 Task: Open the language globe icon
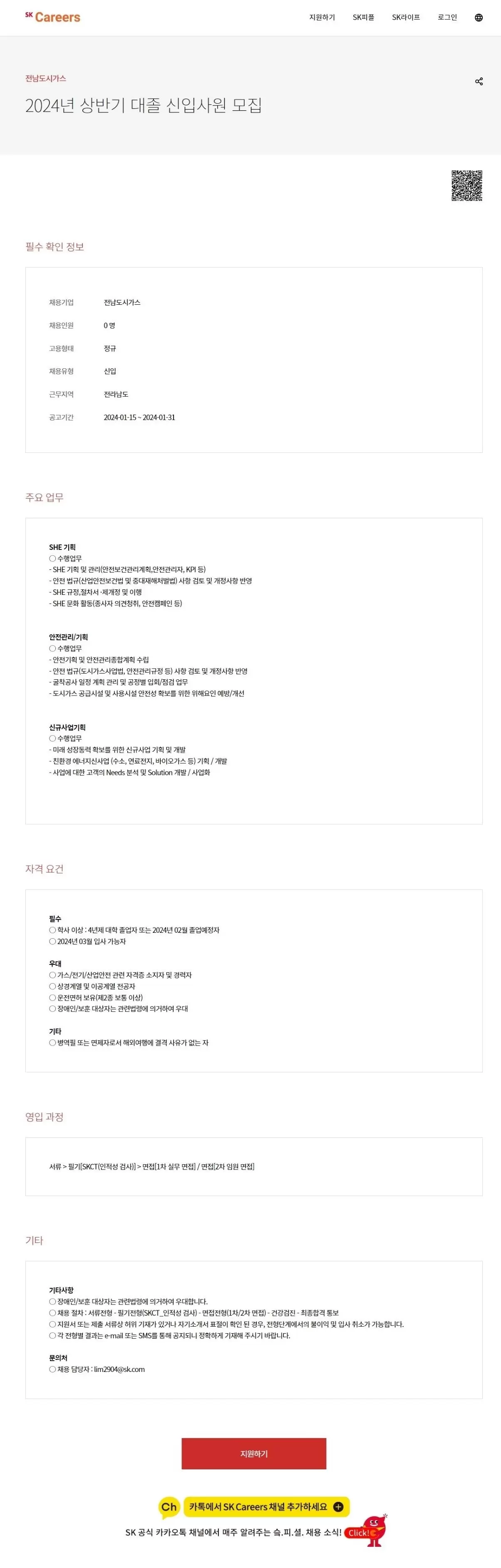tap(479, 17)
